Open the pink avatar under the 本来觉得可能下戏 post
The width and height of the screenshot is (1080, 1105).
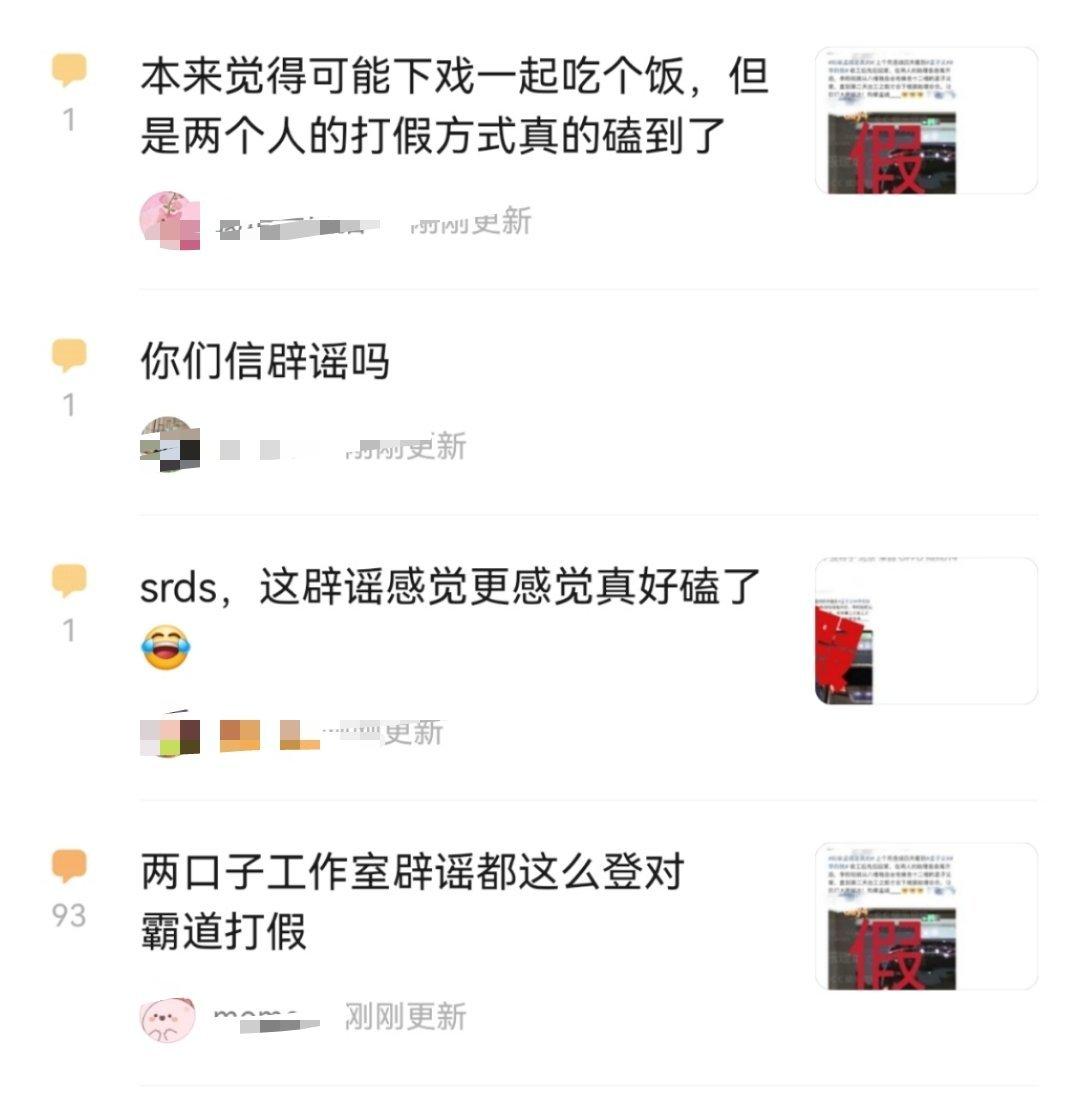point(166,221)
